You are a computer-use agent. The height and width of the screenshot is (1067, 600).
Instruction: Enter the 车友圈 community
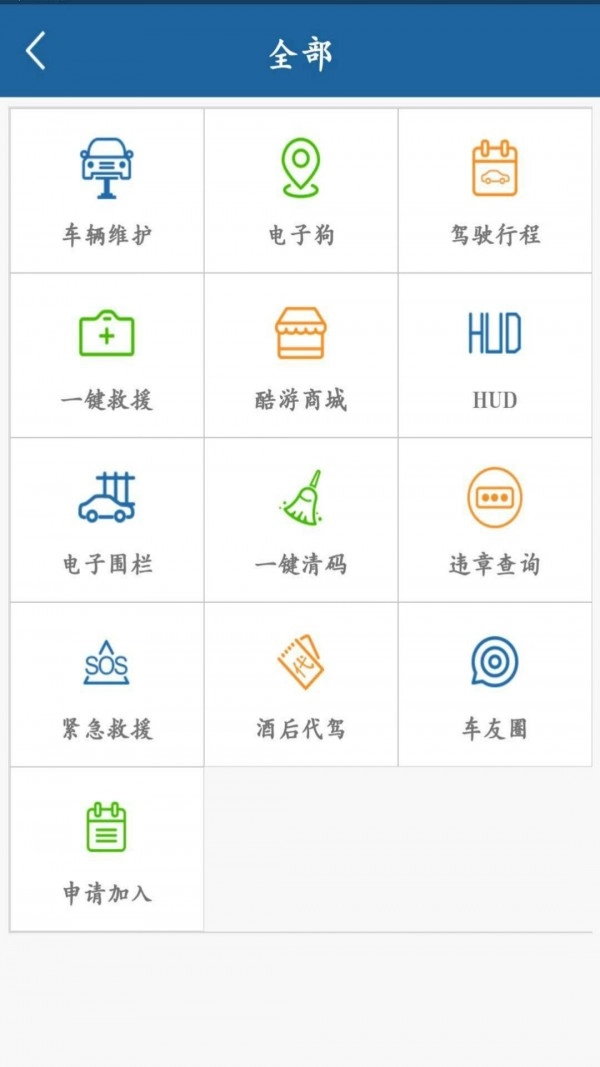pos(495,685)
